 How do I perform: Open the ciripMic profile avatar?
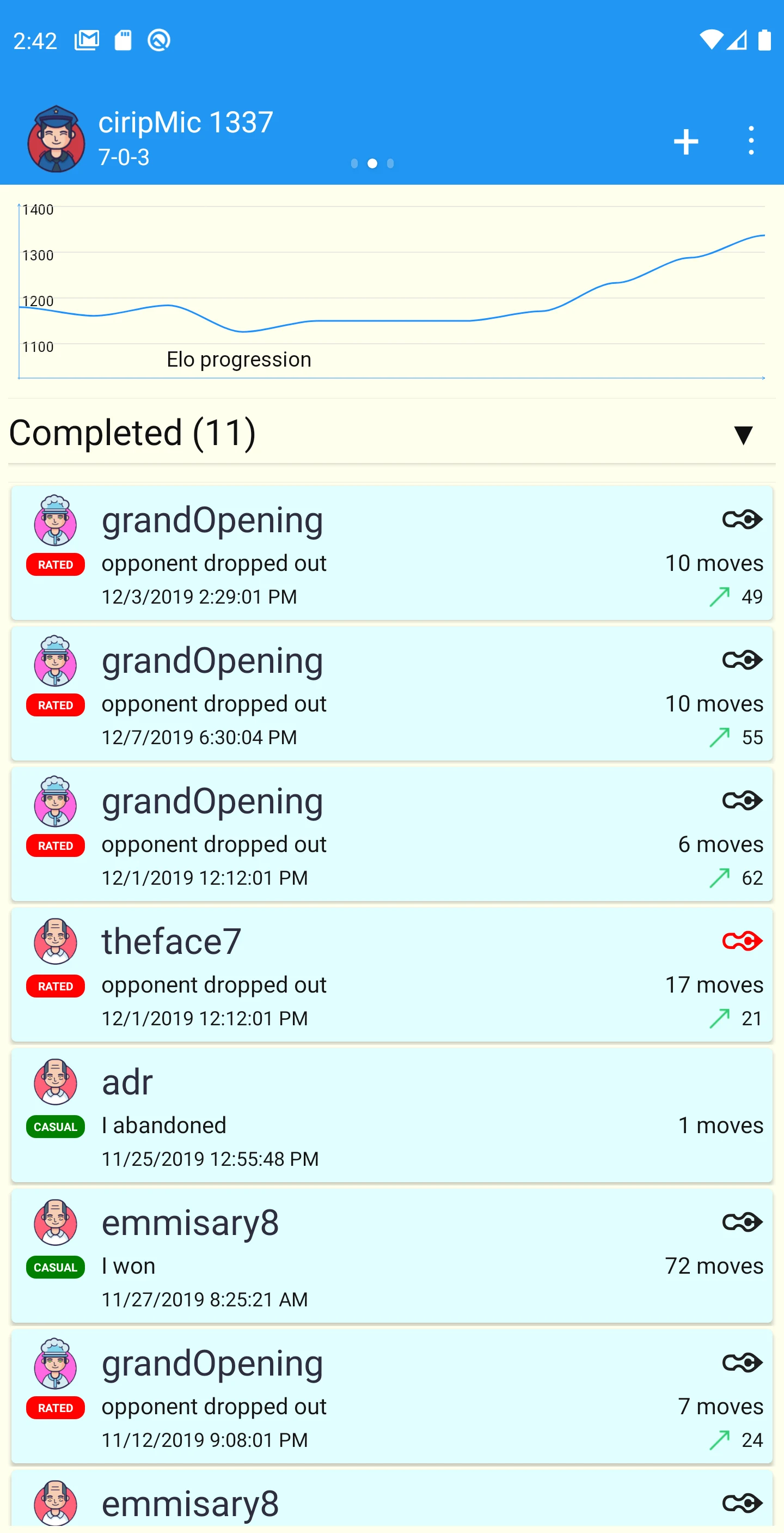56,139
